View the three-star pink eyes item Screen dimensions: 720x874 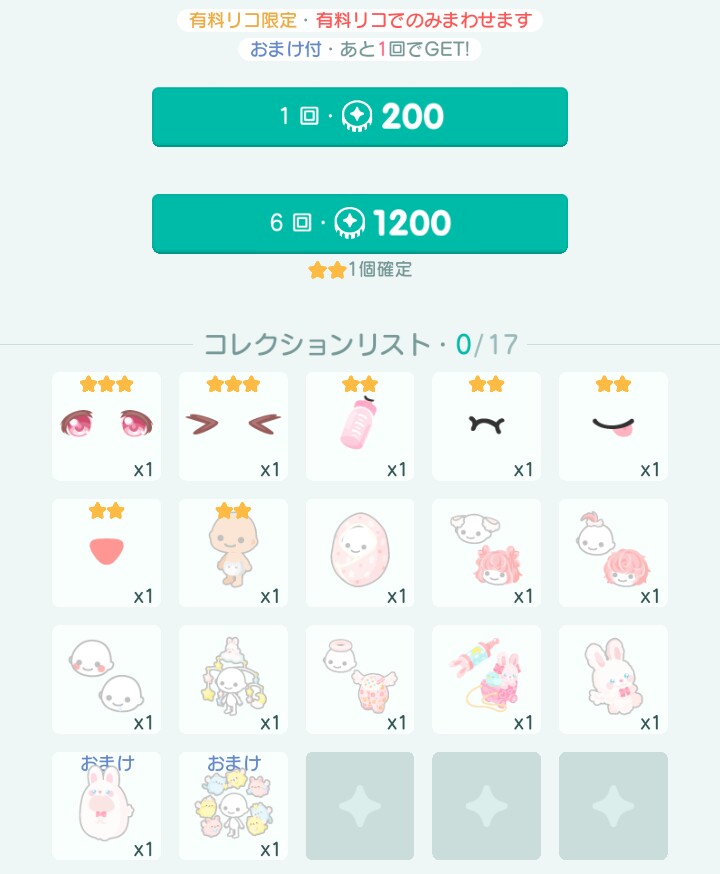[x=106, y=426]
